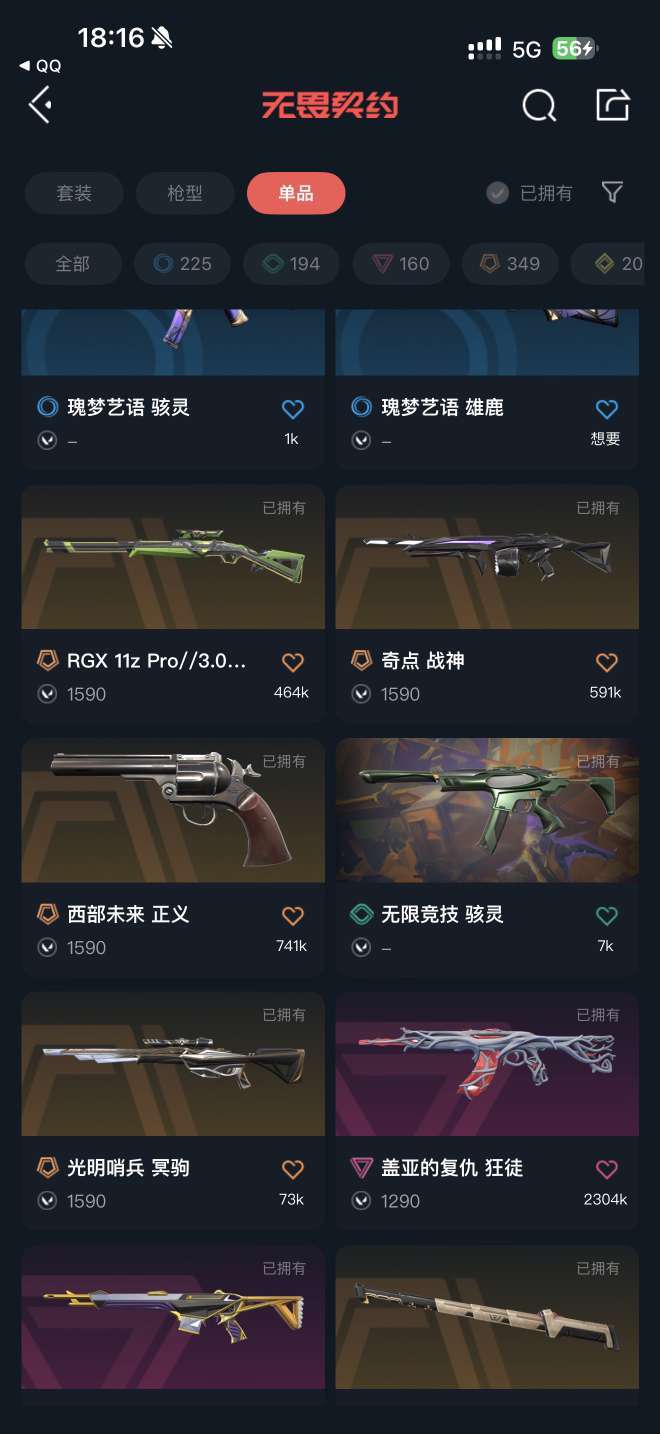This screenshot has height=1434, width=660.
Task: Switch to the 枪型 tab
Action: pos(185,193)
